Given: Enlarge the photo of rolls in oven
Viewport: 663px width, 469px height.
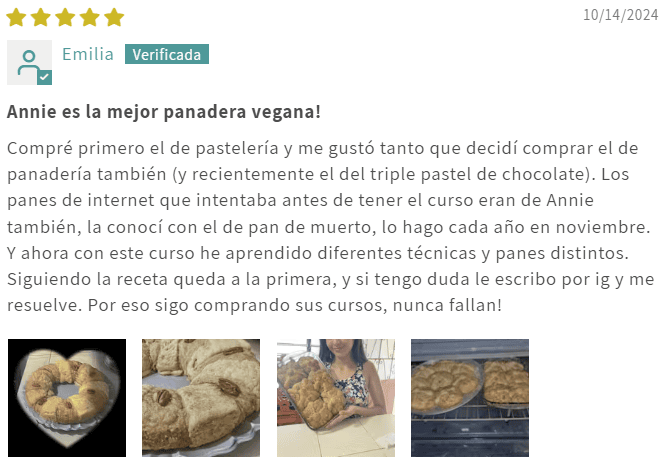Looking at the screenshot, I should point(469,397).
